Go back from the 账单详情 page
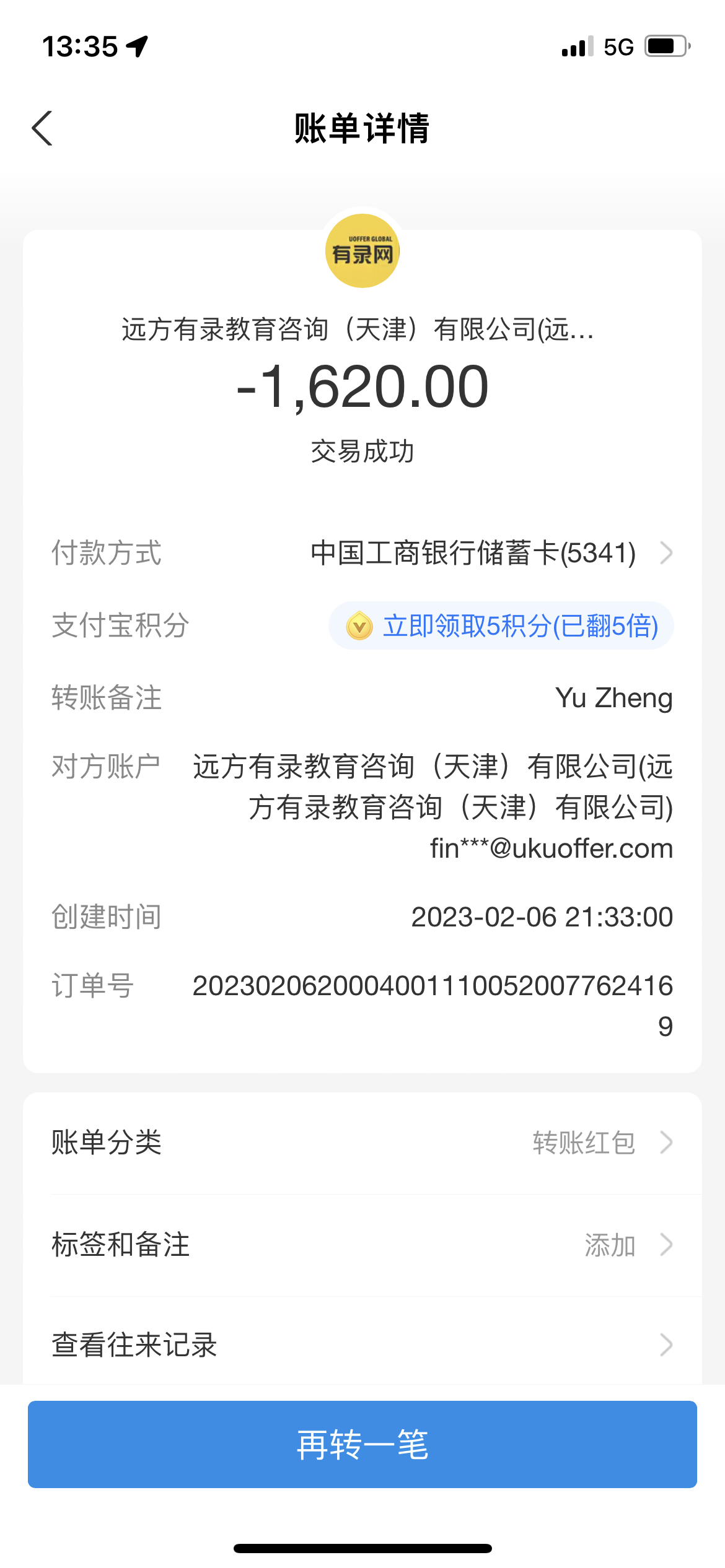 (42, 129)
